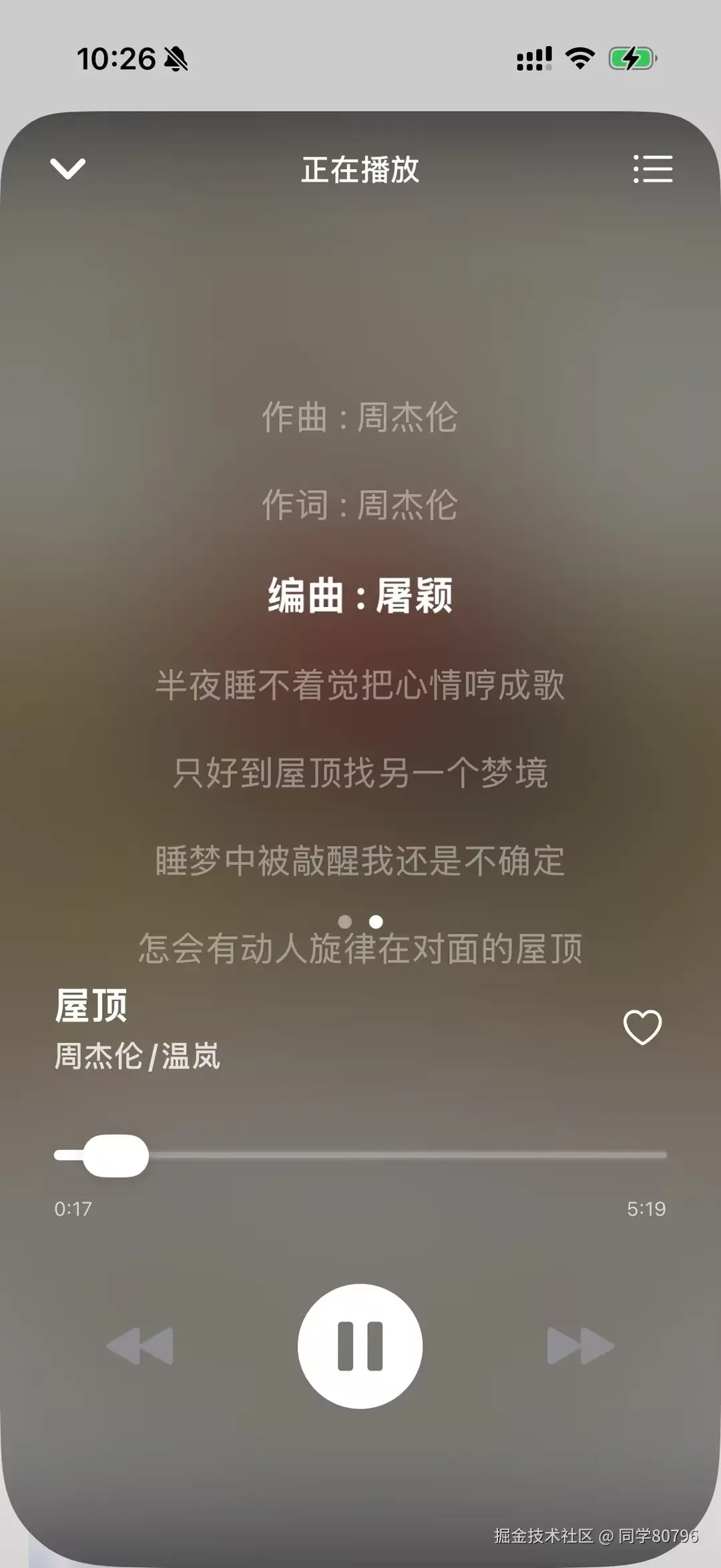Toggle playback with the pause button
The height and width of the screenshot is (1568, 721).
coord(360,1346)
